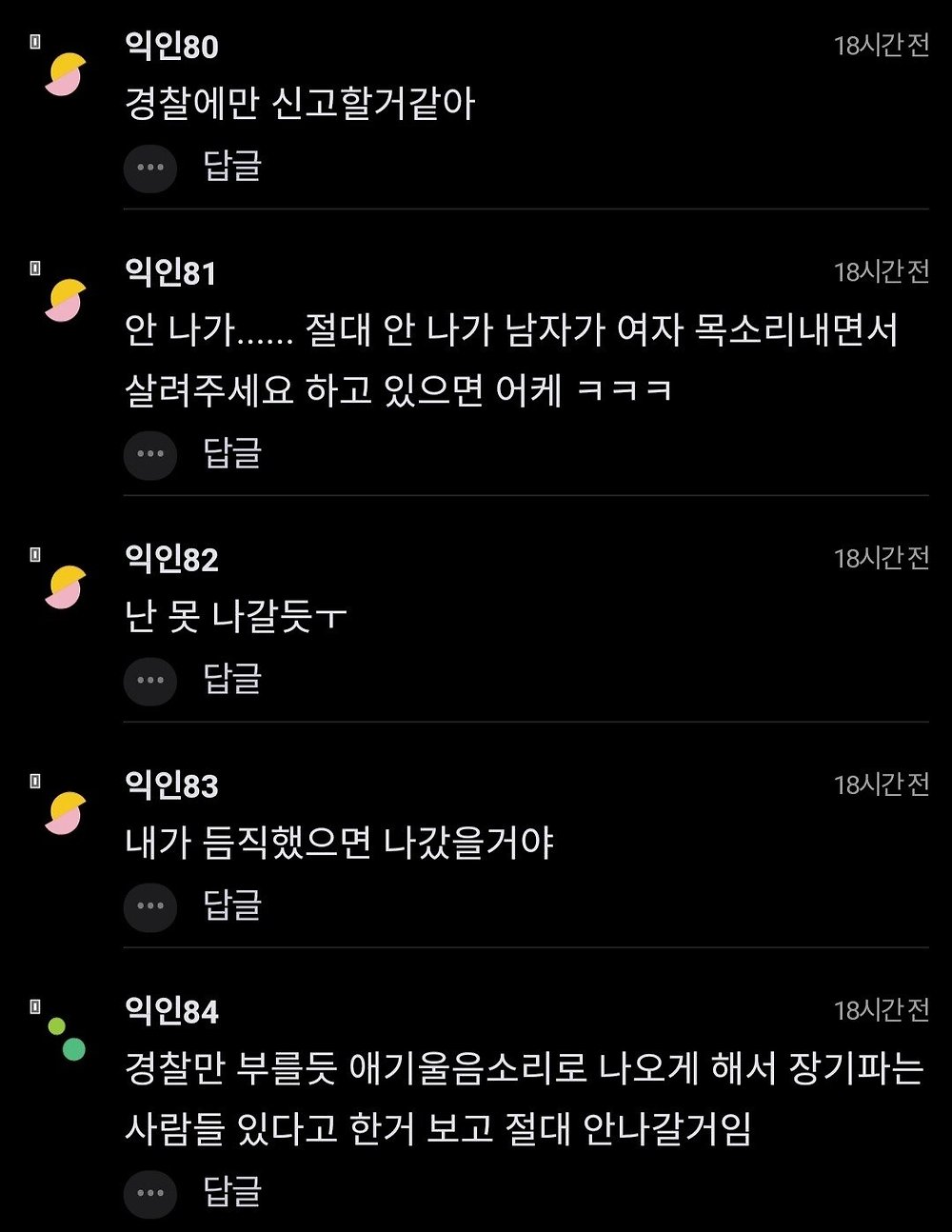The image size is (952, 1232).
Task: Reply to 익인80's comment
Action: pos(232,167)
